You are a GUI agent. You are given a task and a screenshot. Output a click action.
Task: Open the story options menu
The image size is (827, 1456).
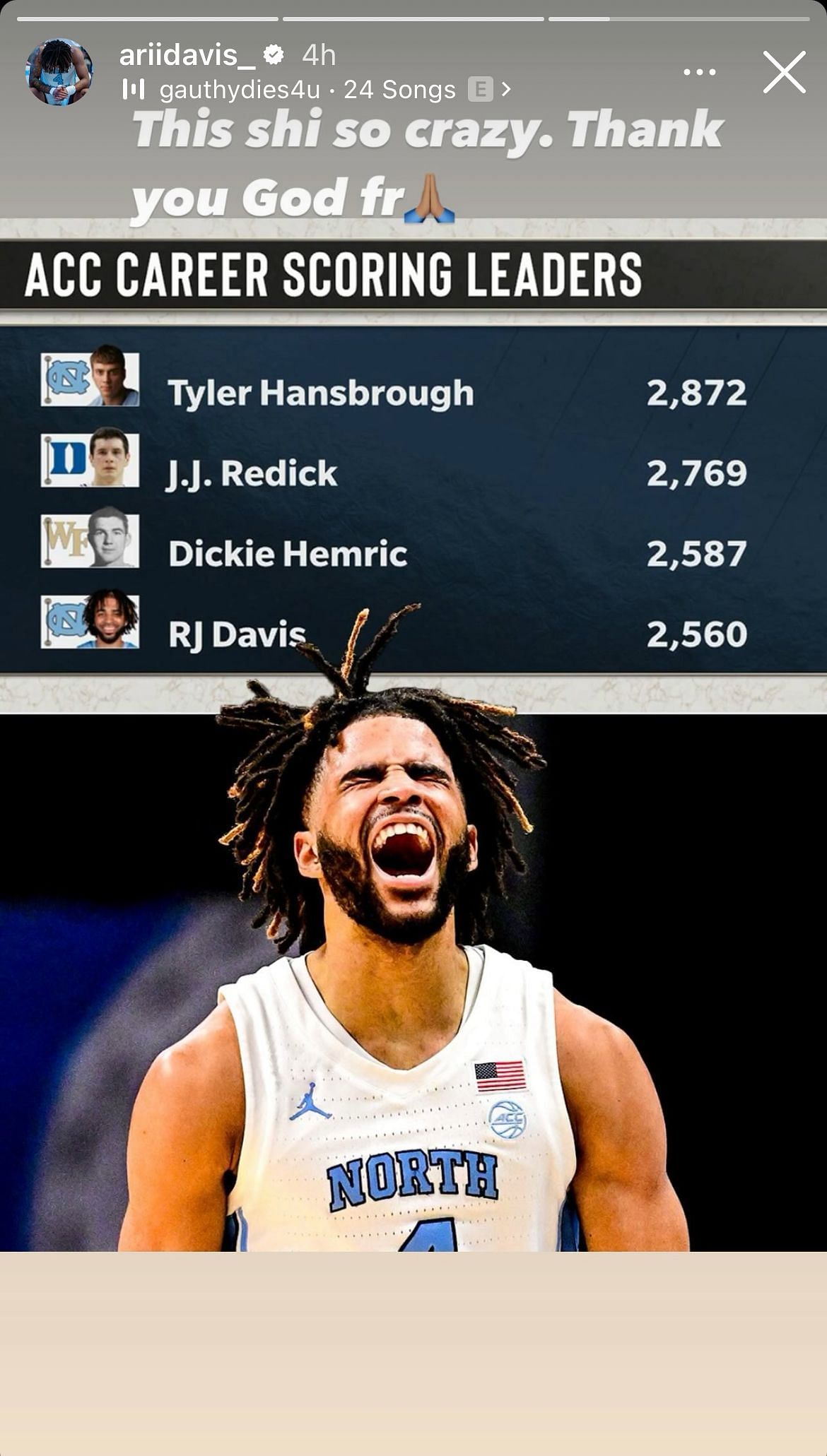699,72
